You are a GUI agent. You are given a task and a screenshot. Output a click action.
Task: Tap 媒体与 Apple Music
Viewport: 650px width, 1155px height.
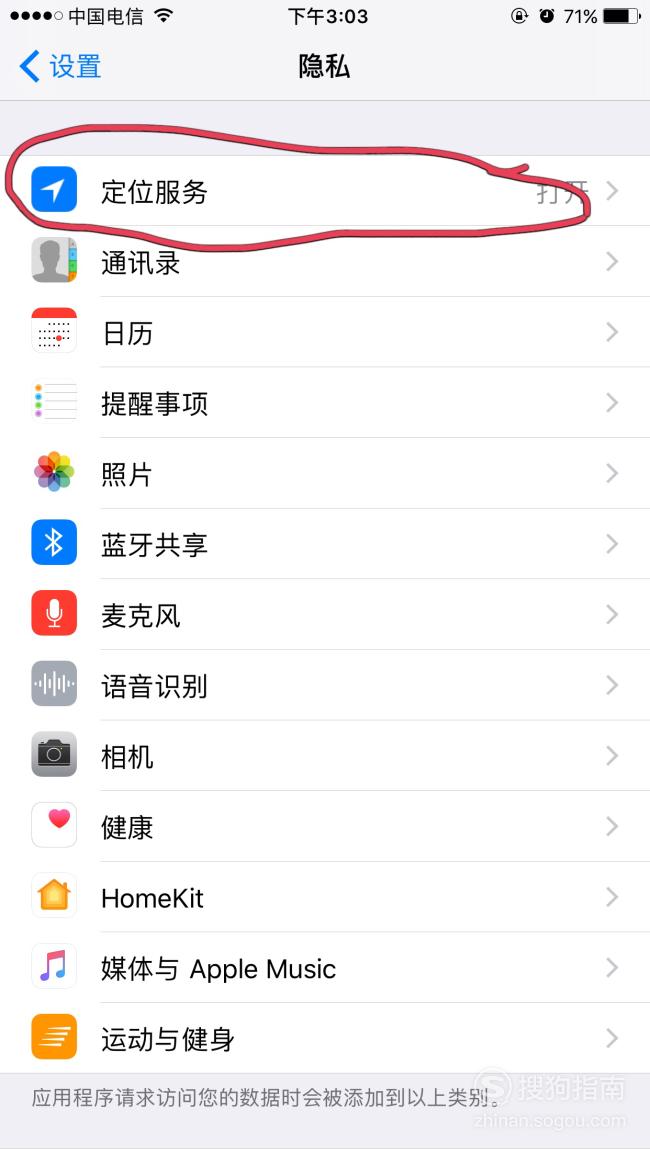click(x=325, y=969)
